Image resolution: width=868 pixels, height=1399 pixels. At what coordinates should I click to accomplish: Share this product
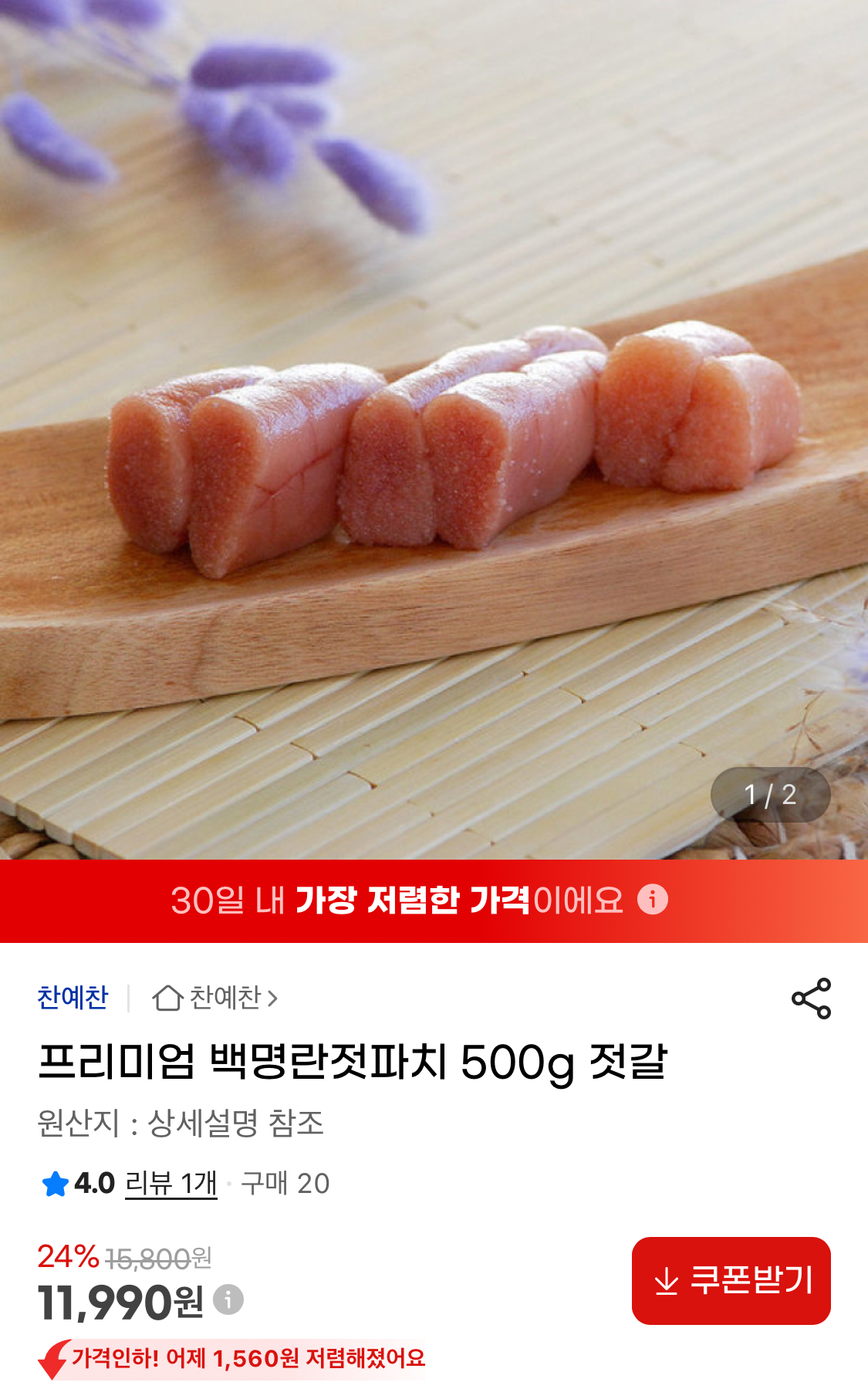point(811,999)
